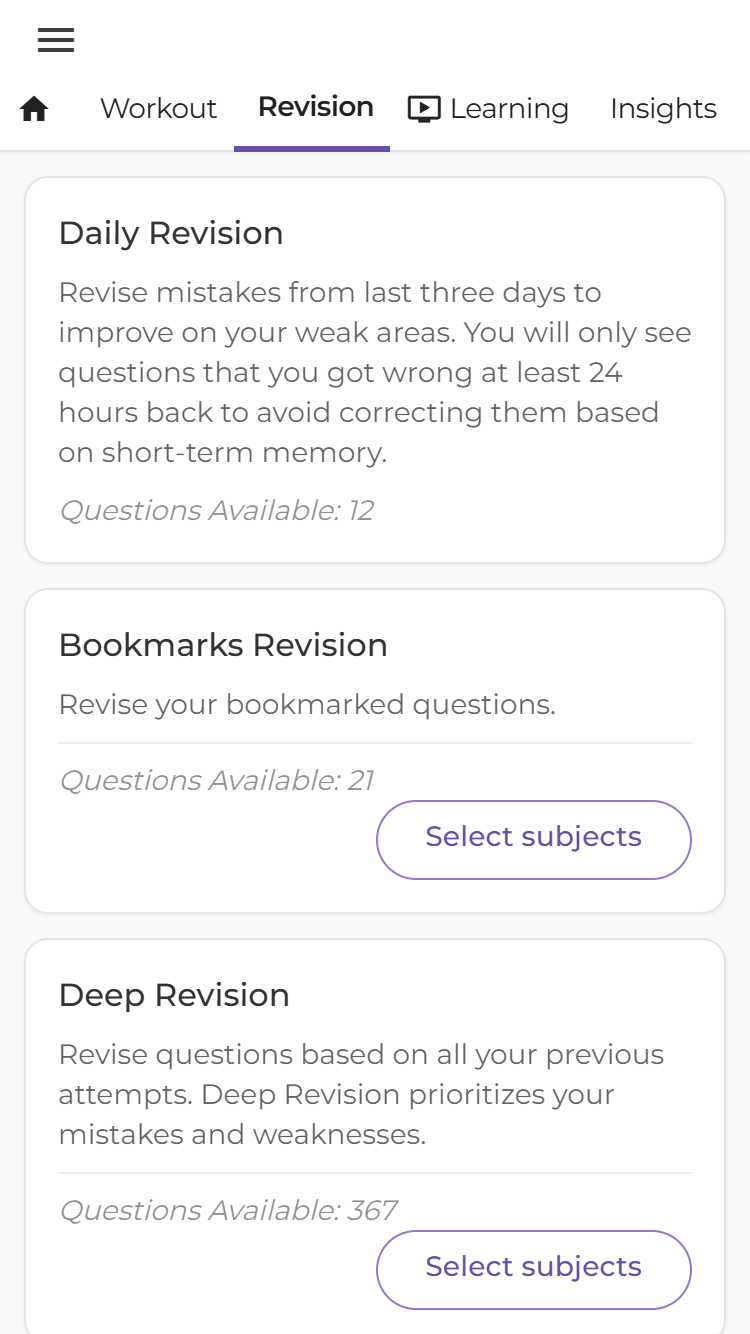The height and width of the screenshot is (1334, 750).
Task: Open the hamburger drawer menu
Action: click(x=56, y=40)
